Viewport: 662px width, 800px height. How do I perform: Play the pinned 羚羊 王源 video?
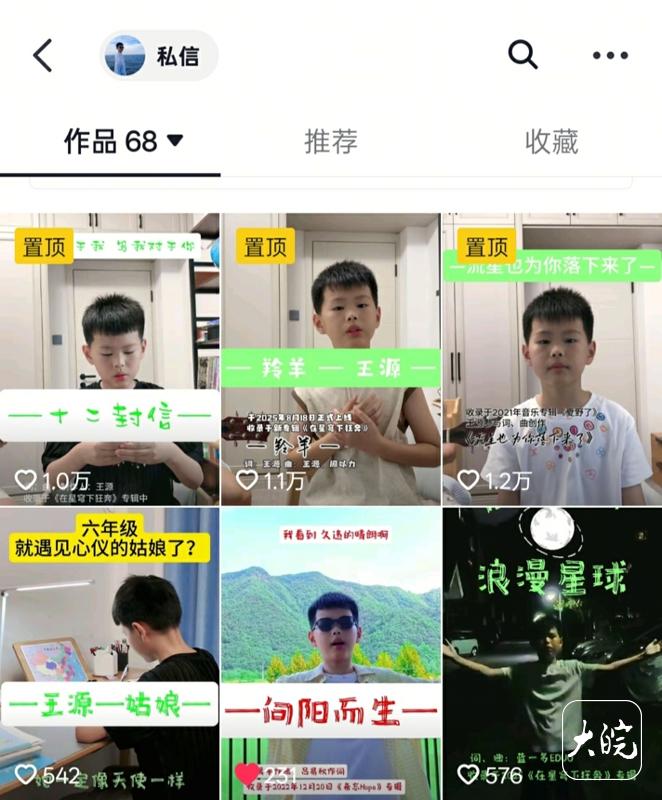[330, 358]
